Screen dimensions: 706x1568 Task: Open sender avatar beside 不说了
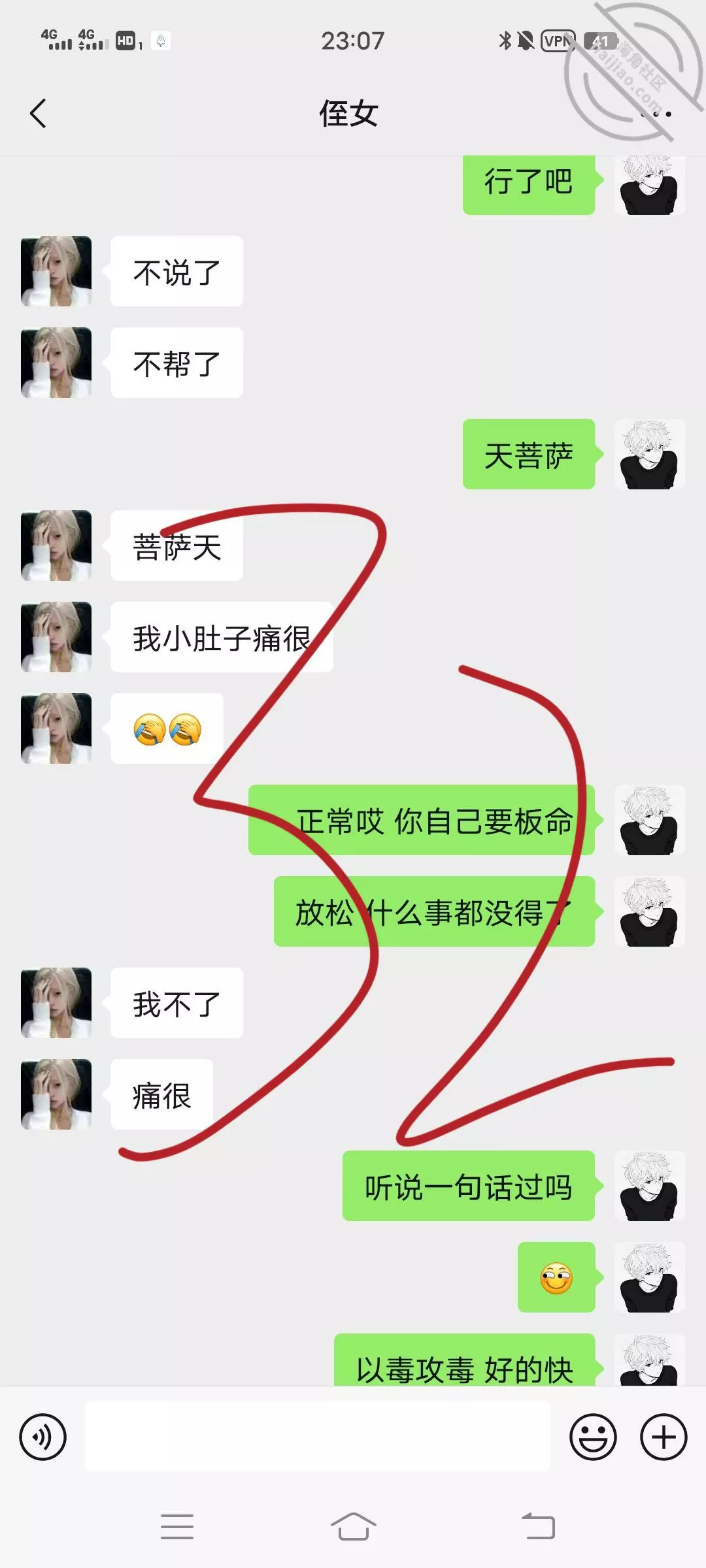click(56, 271)
